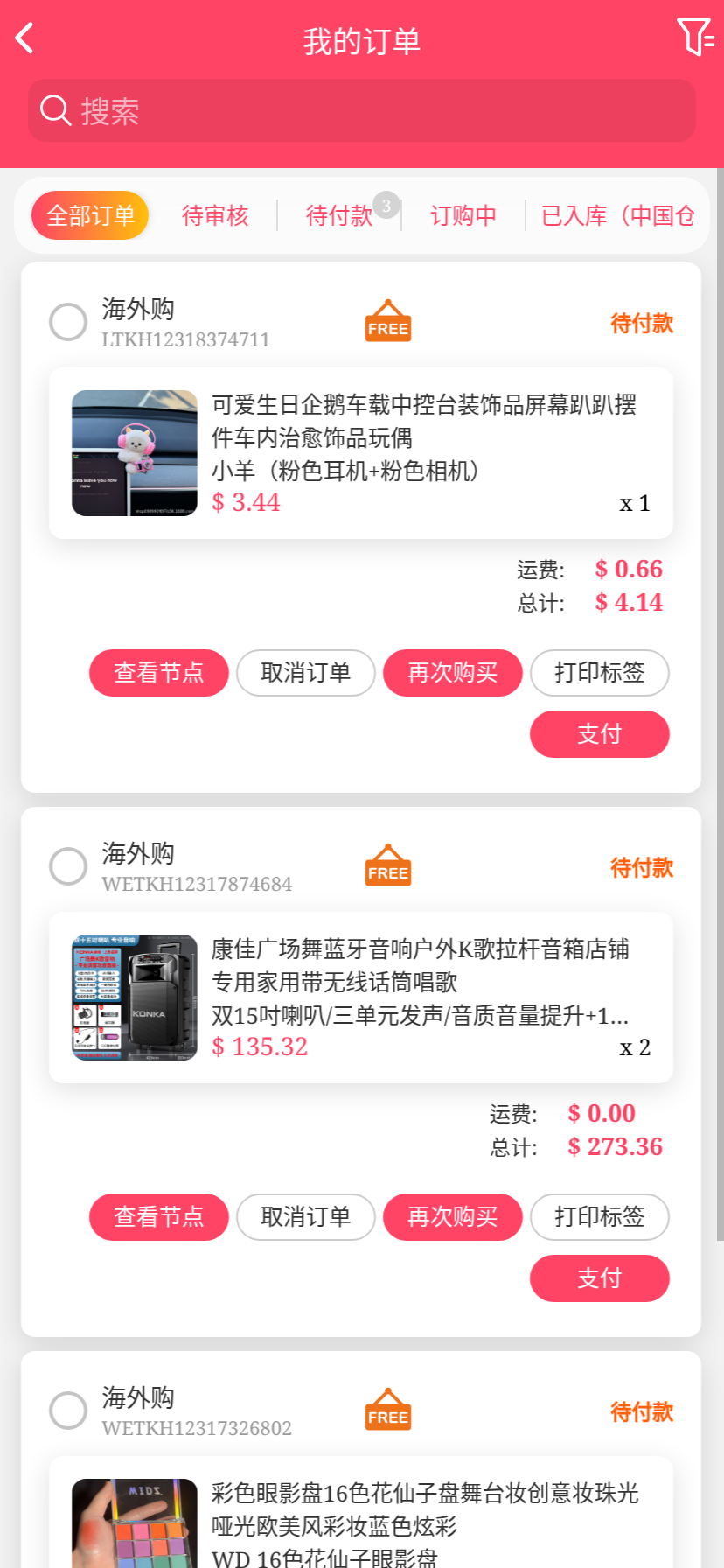Screen dimensions: 724x1568
Task: Tap 再次购买 for order LTKH12318374711
Action: click(453, 673)
